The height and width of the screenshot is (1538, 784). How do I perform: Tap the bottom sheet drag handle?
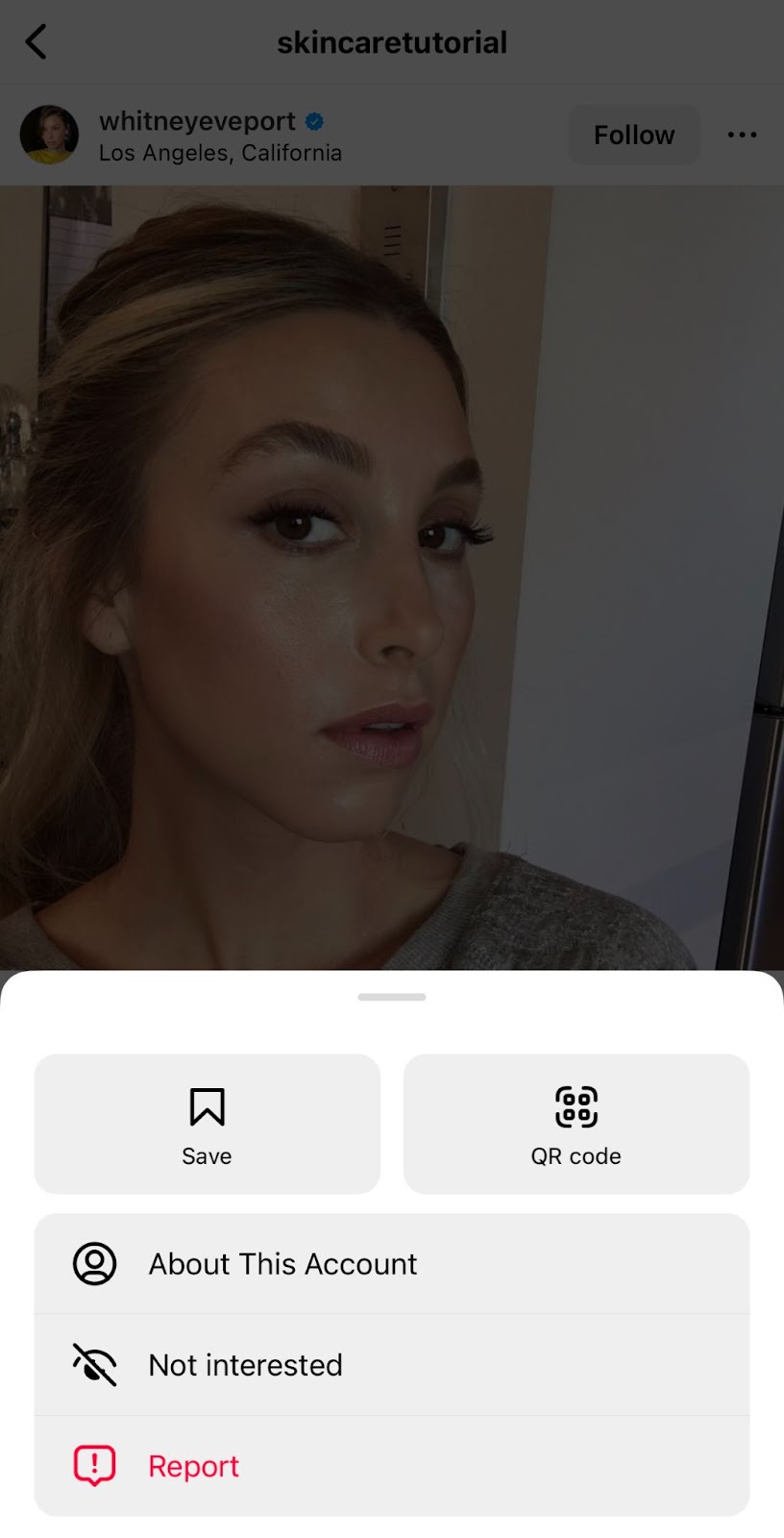tap(391, 997)
